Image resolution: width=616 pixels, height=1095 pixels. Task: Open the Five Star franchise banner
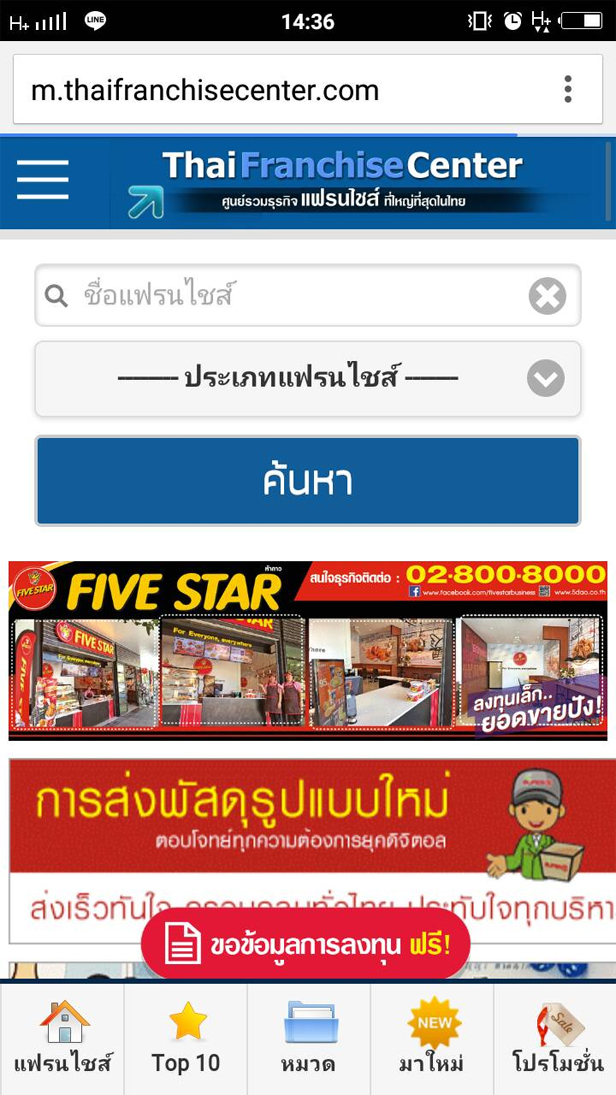308,650
